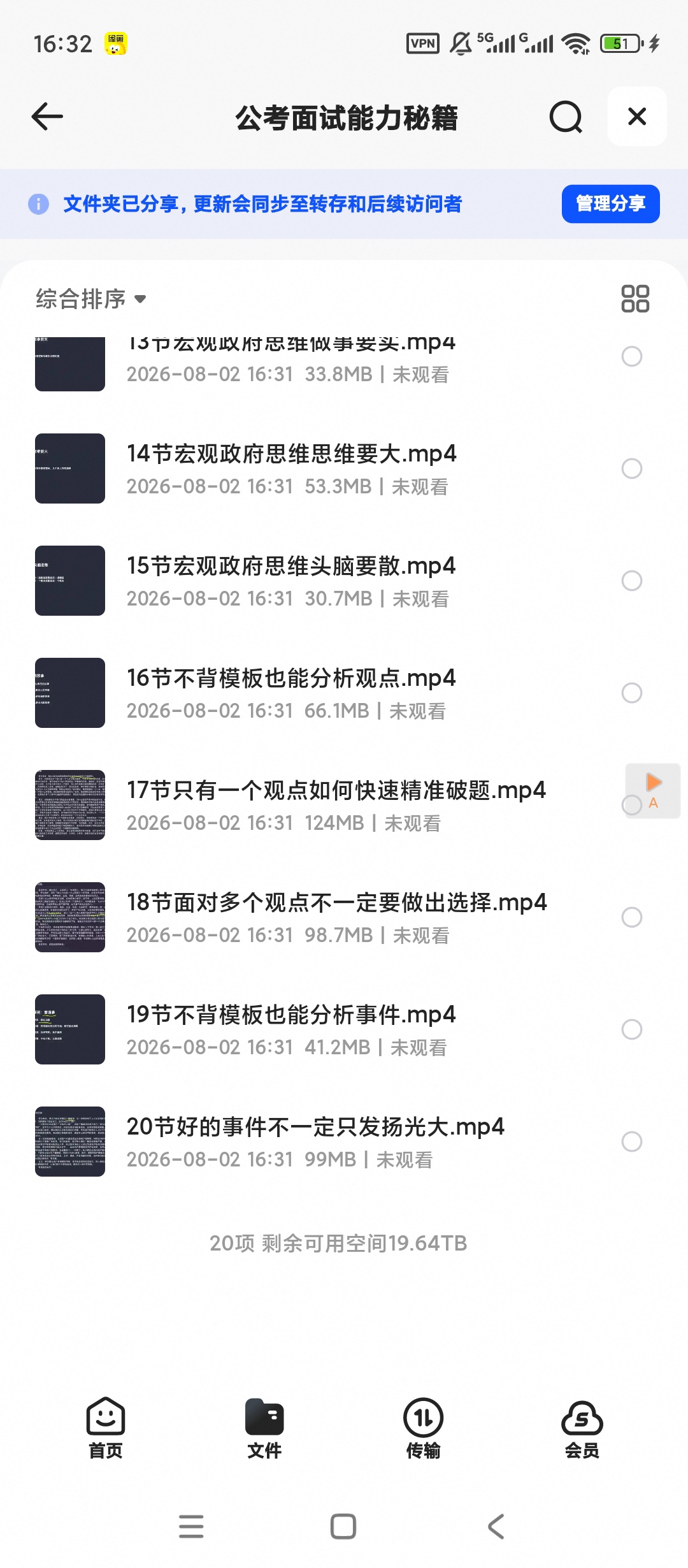
Task: Go back using the top-left arrow
Action: click(47, 117)
